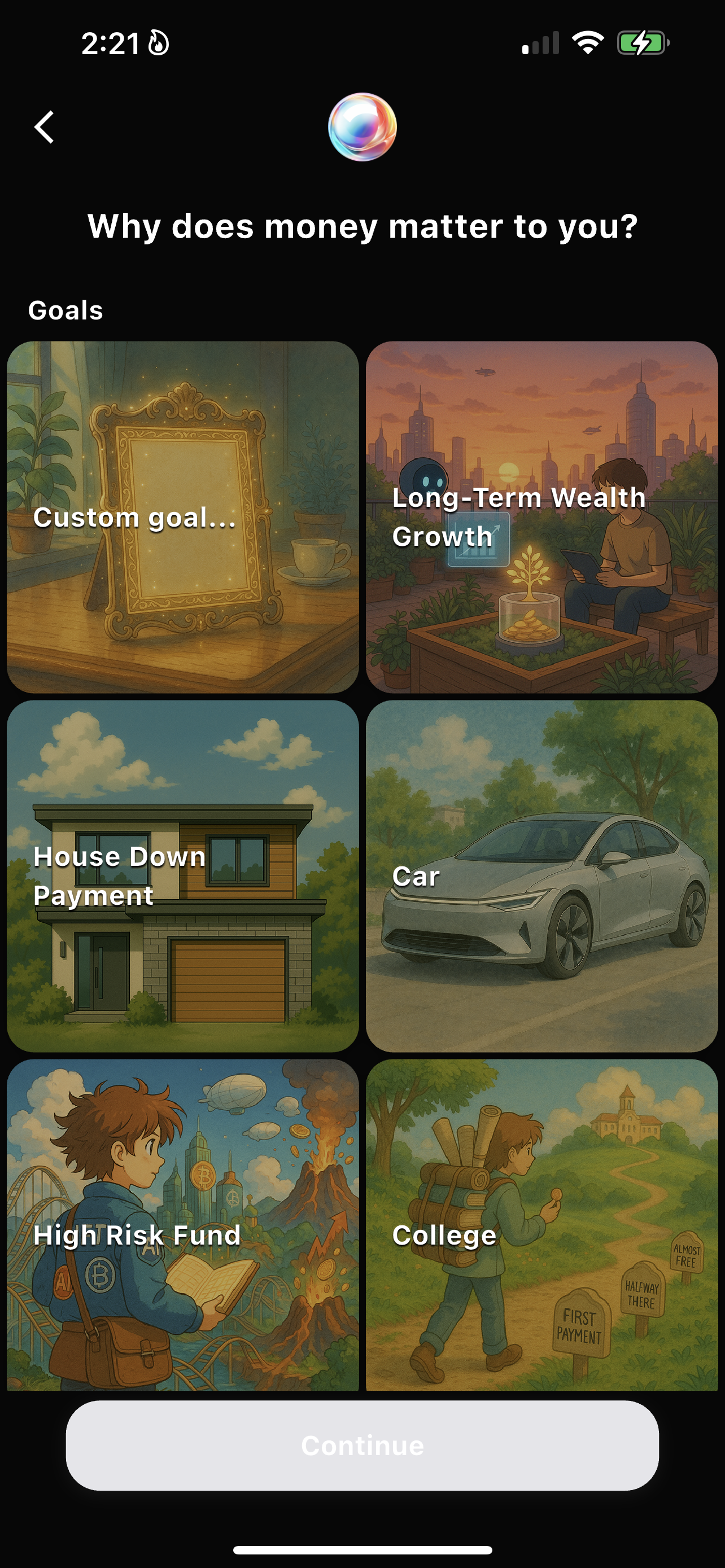Select the Car goal card
The width and height of the screenshot is (725, 1568).
(x=541, y=876)
